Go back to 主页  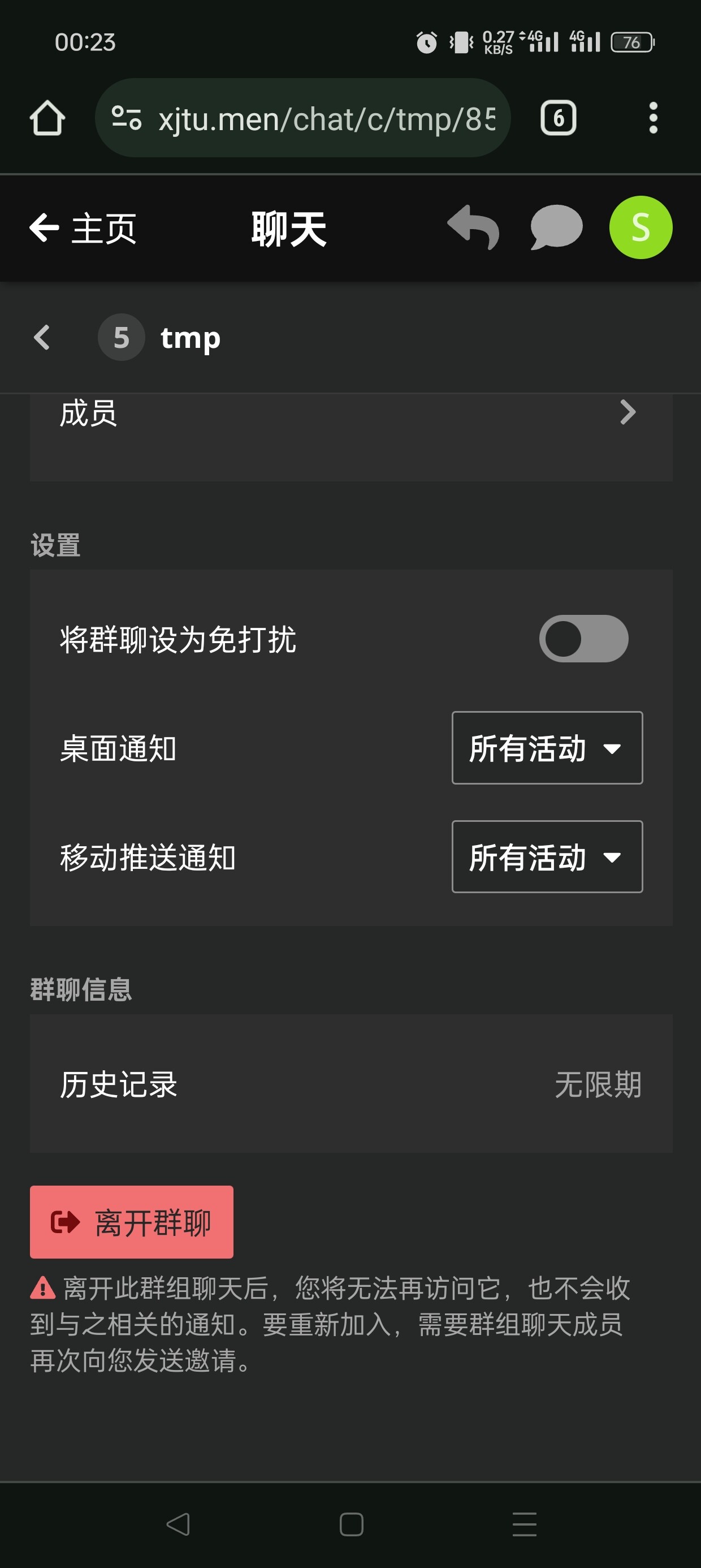[x=83, y=229]
